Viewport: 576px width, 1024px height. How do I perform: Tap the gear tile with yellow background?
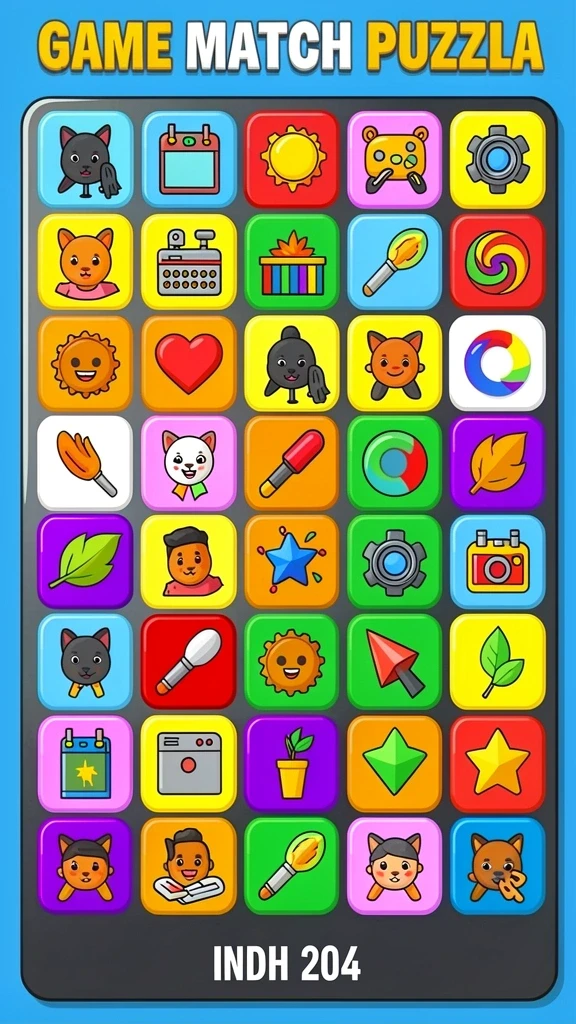(498, 159)
